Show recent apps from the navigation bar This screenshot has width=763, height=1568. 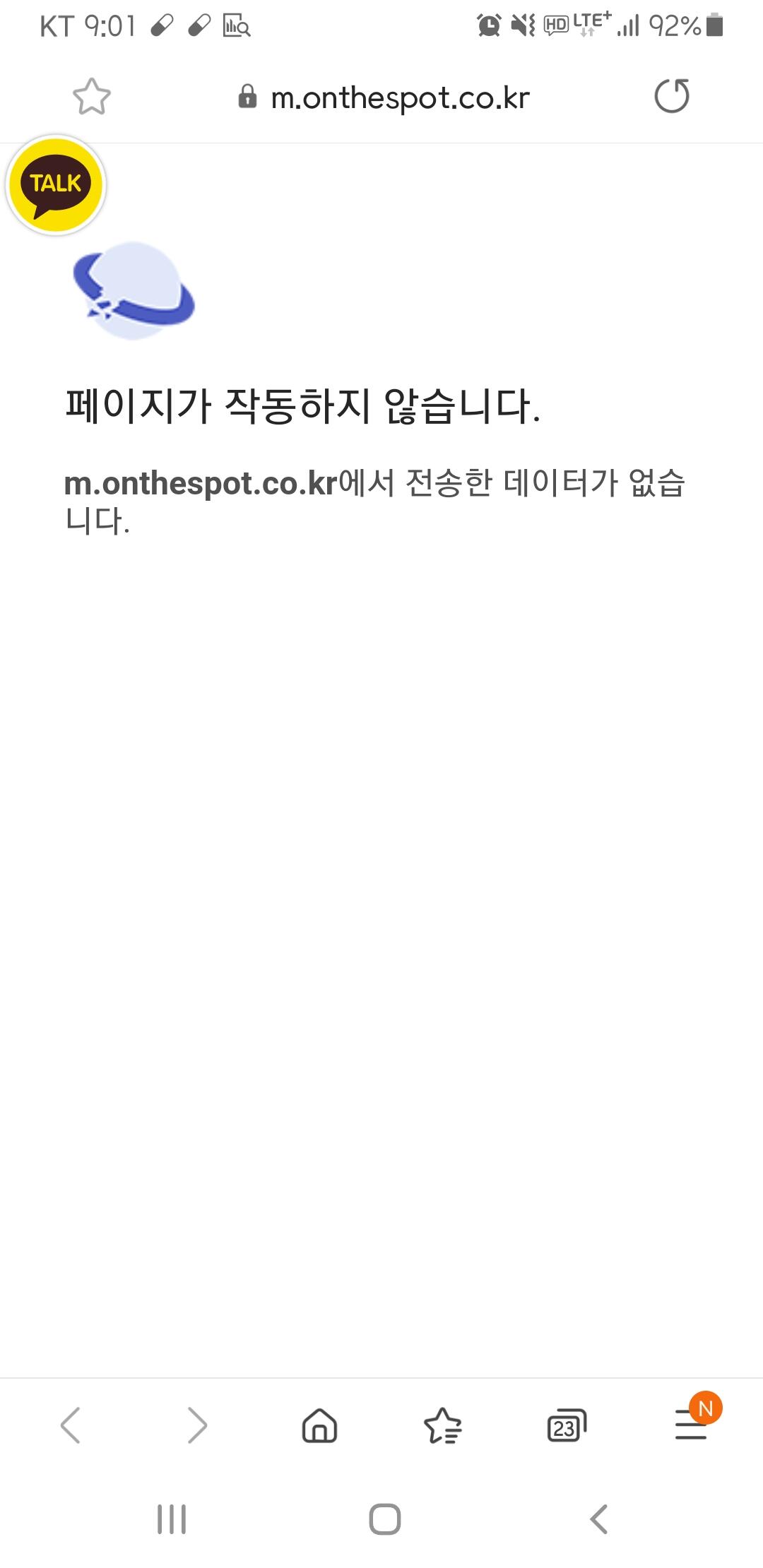point(172,1519)
